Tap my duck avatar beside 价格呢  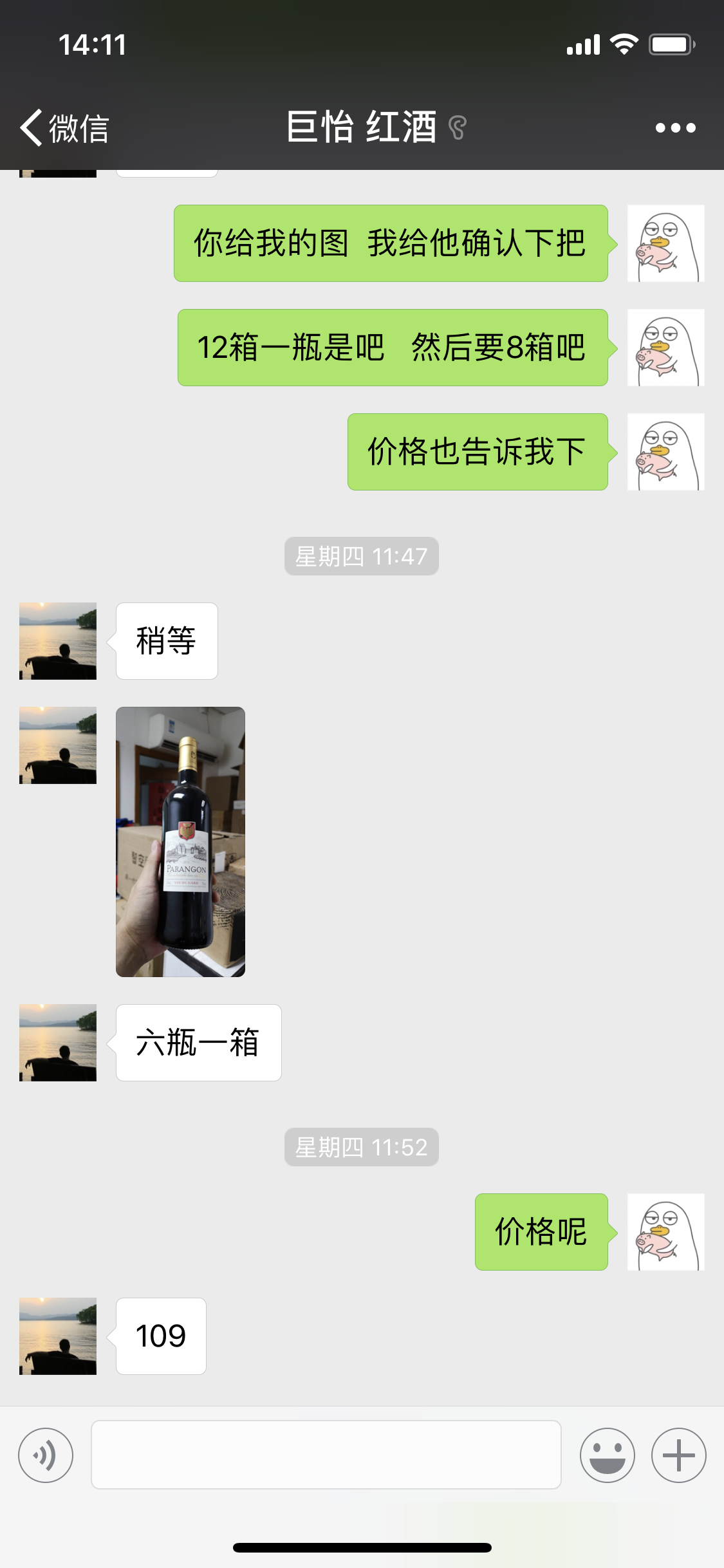665,1231
